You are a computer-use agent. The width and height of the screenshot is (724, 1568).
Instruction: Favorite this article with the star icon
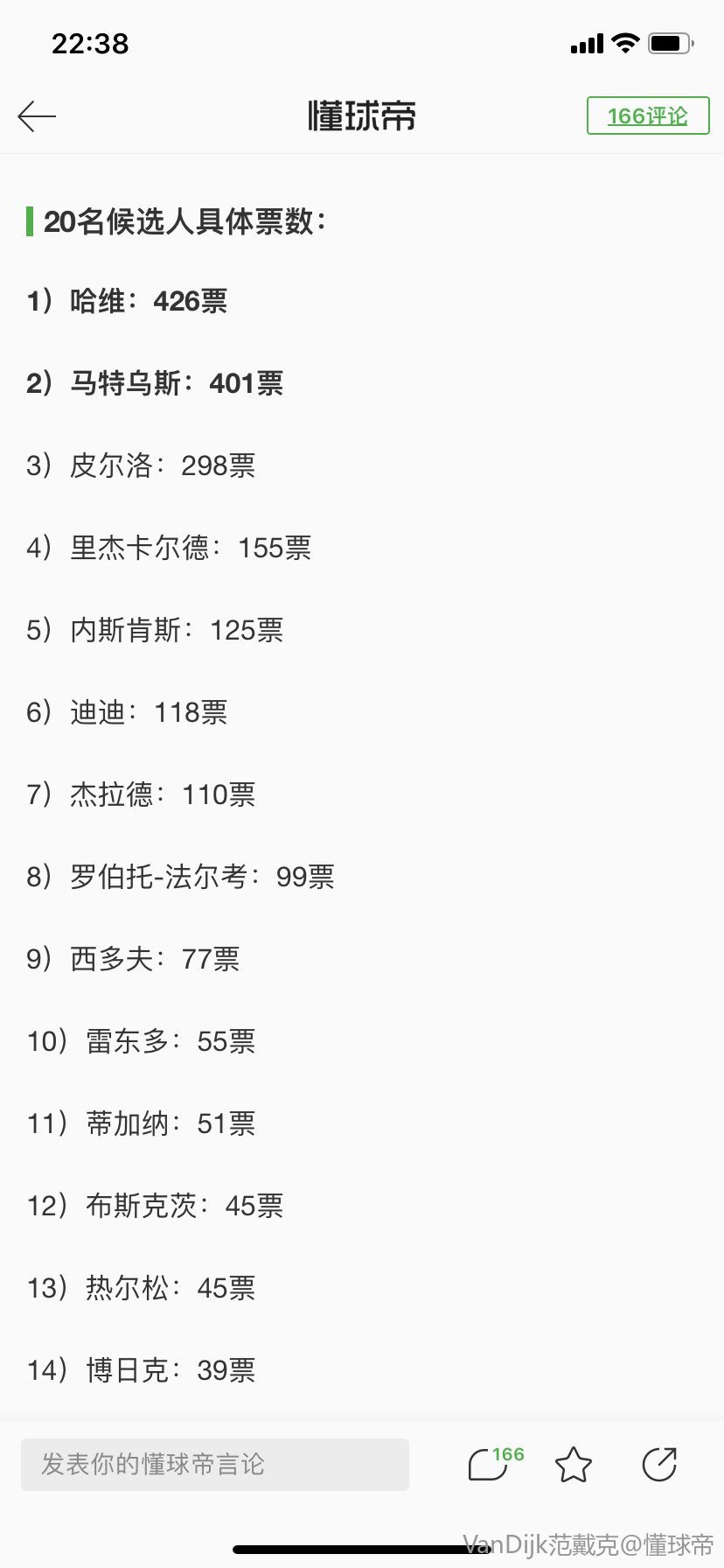[x=574, y=1465]
